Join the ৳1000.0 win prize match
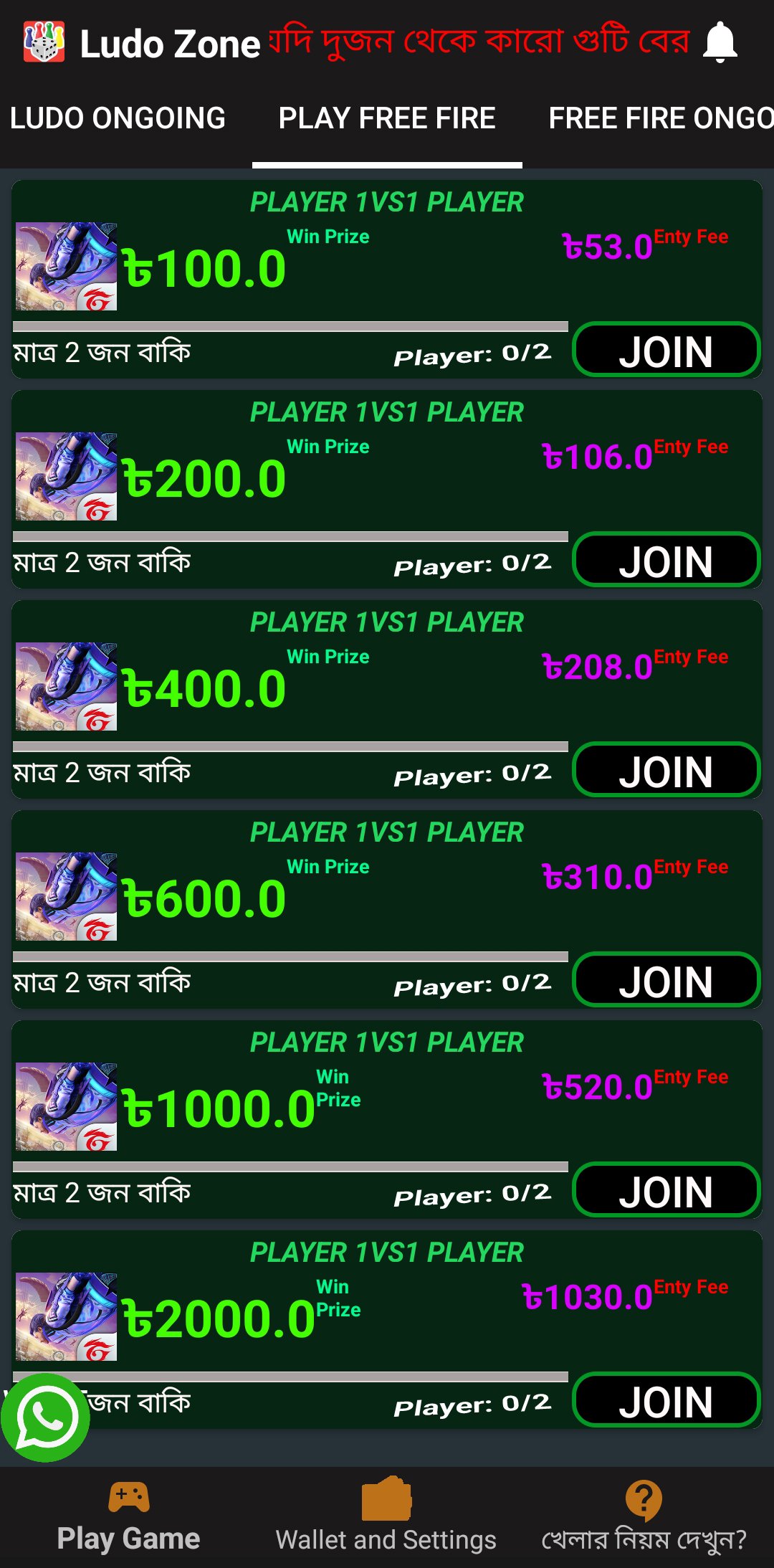 tap(666, 1190)
